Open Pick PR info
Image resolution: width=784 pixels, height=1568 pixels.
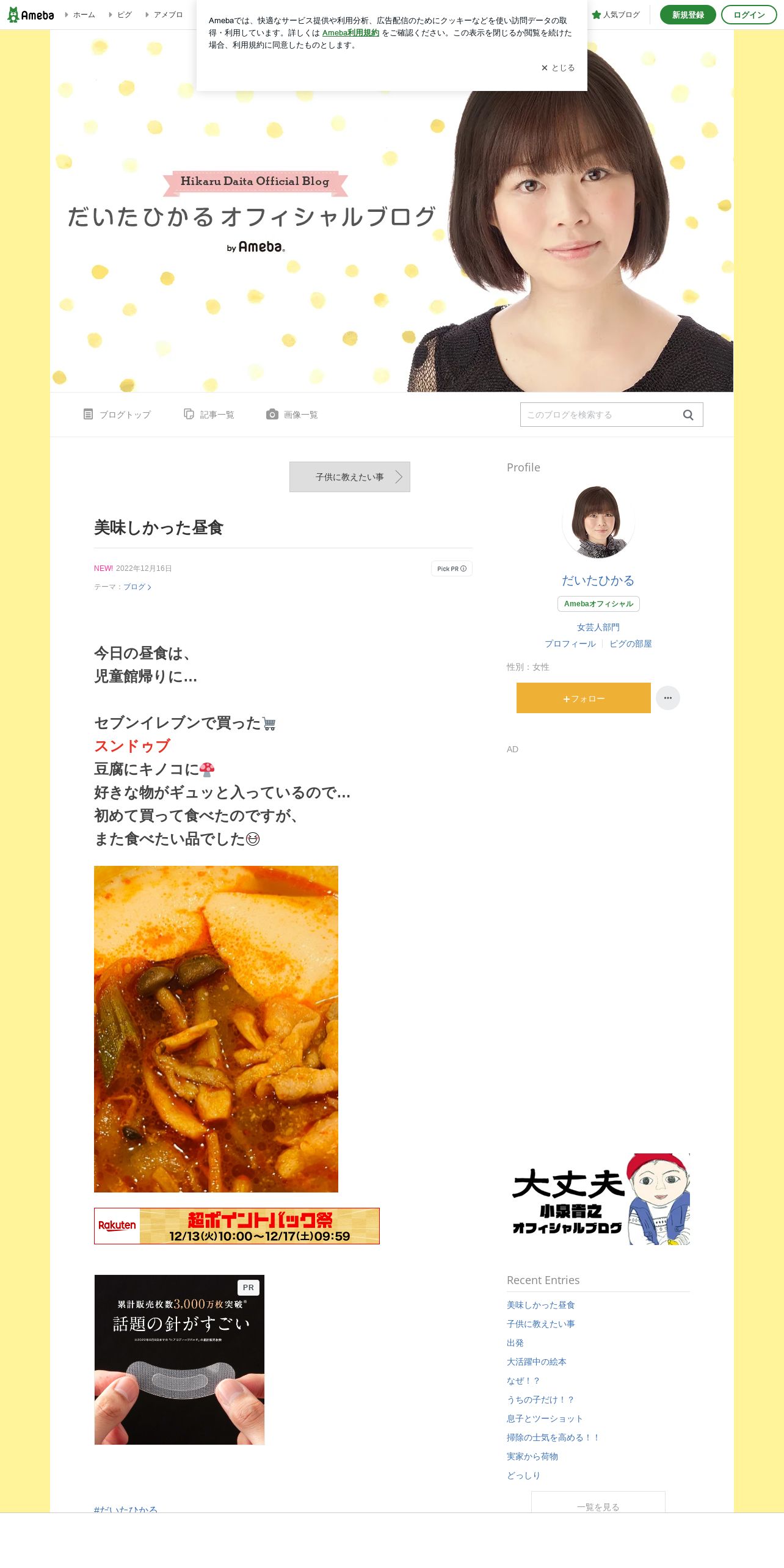pos(452,568)
